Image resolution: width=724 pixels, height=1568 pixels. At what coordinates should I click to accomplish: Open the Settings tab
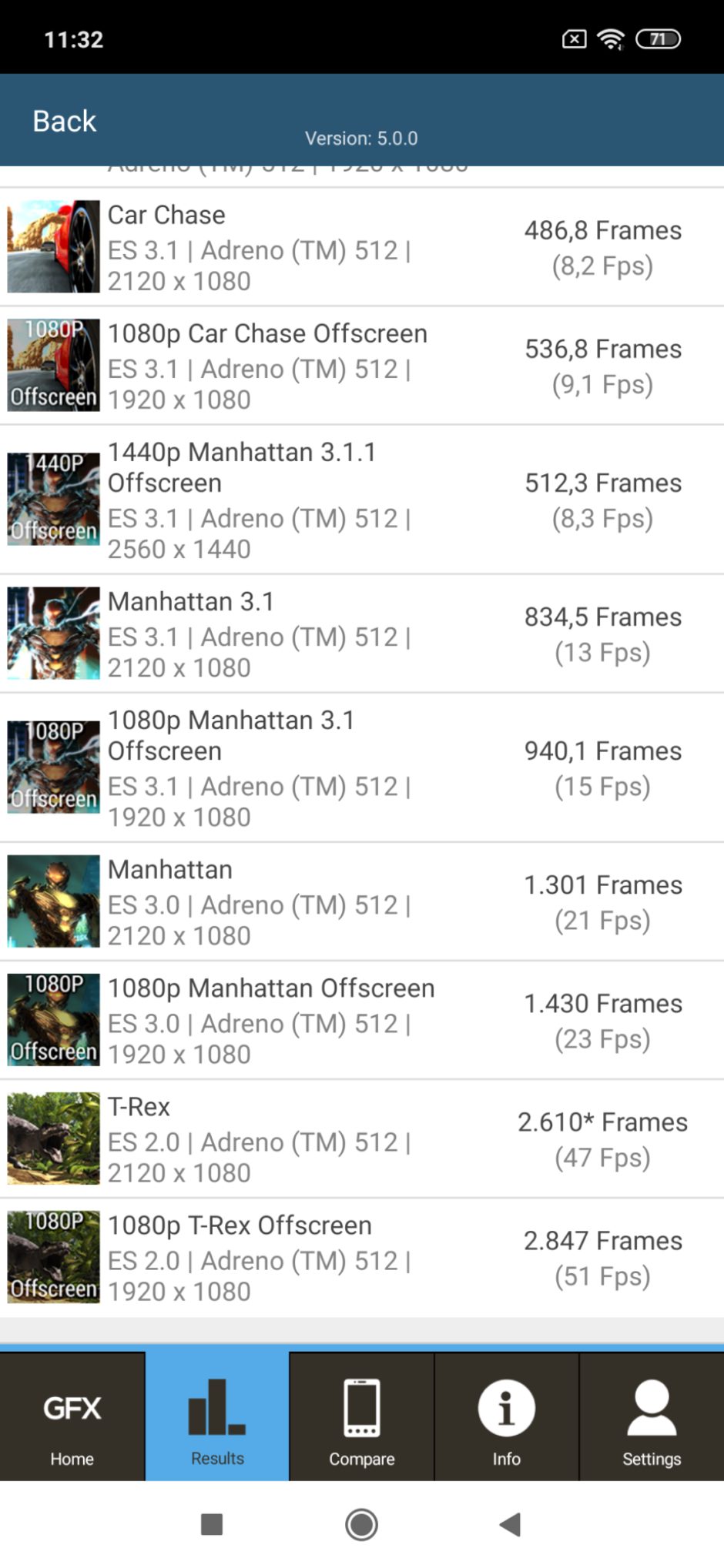pyautogui.click(x=652, y=1416)
